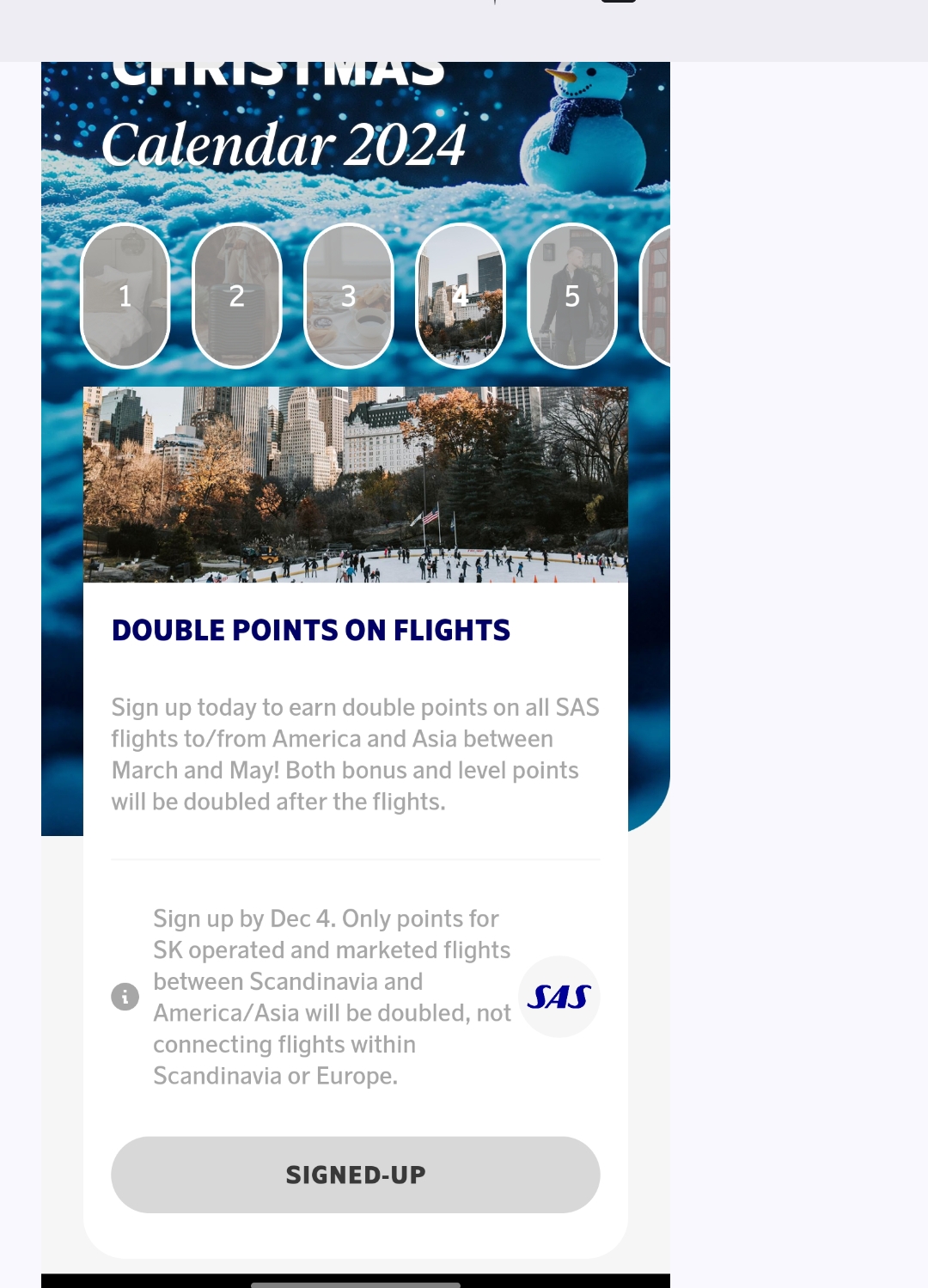
Task: Open calendar day 2
Action: (237, 296)
